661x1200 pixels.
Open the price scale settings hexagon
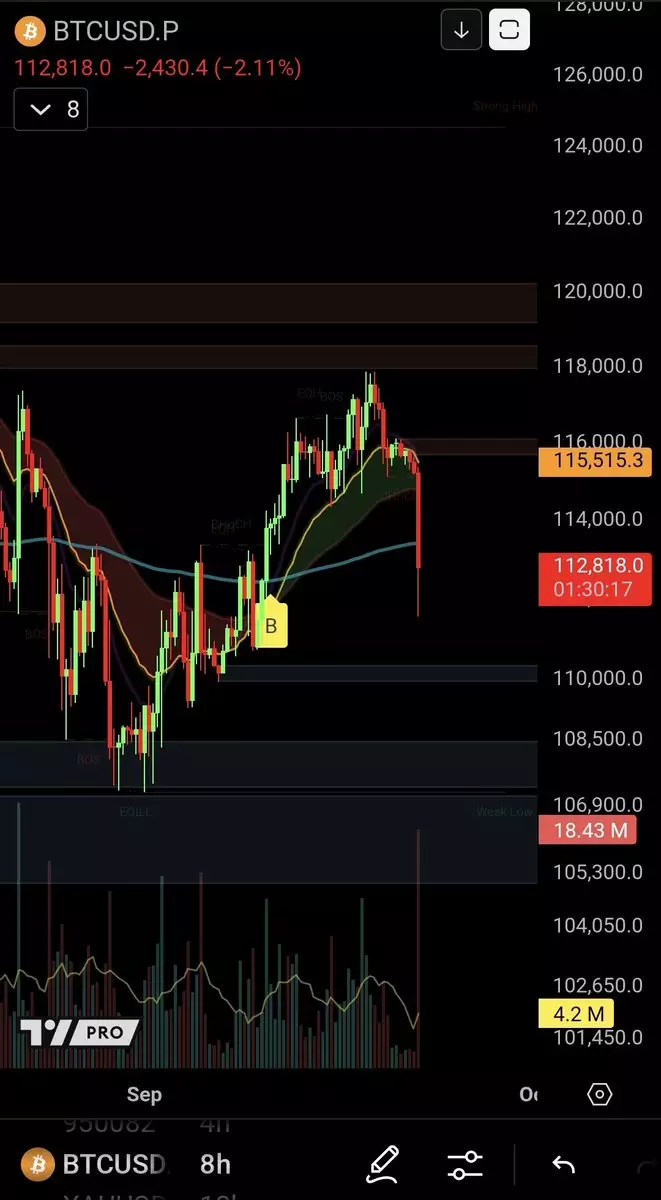599,1094
